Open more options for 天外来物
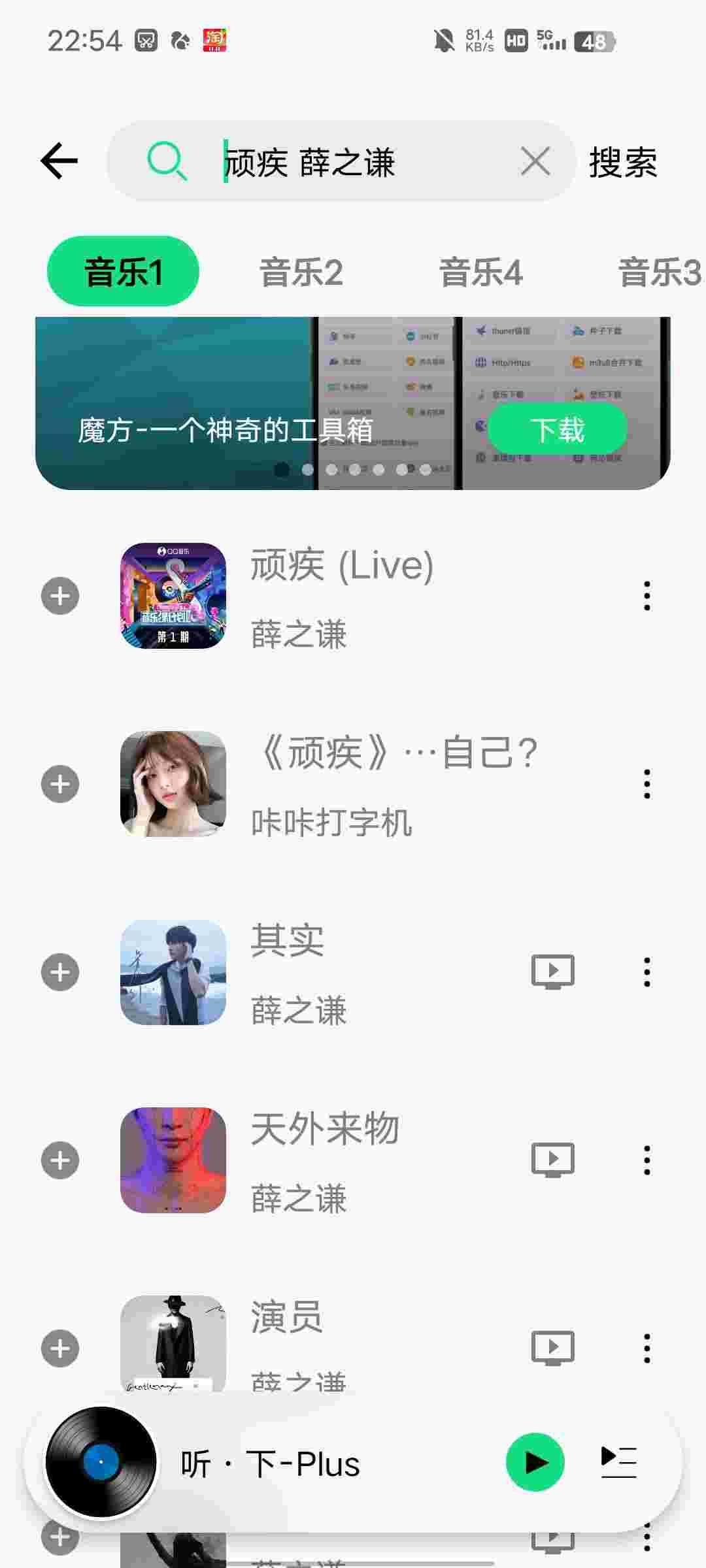Viewport: 706px width, 1568px height. pyautogui.click(x=647, y=1160)
